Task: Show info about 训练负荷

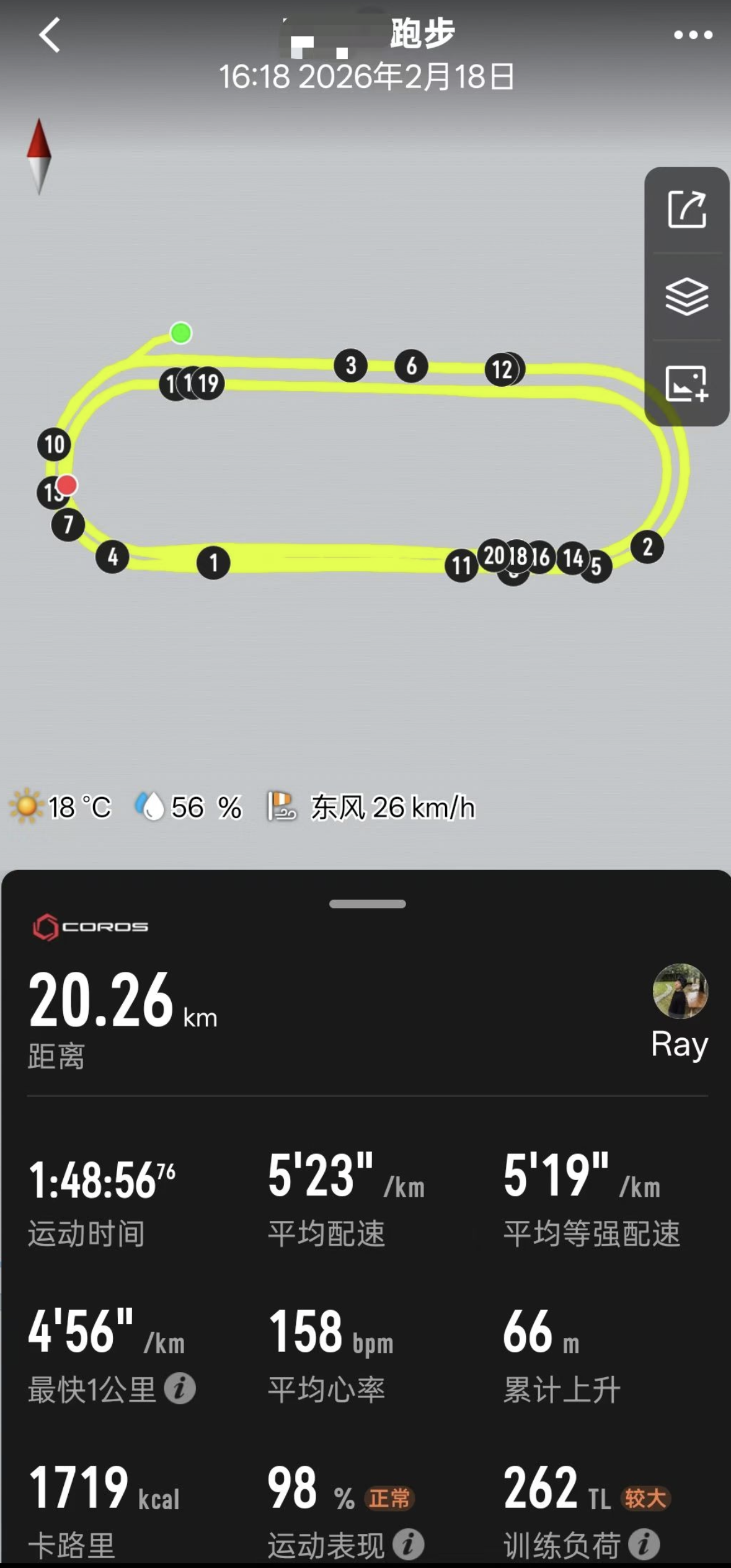Action: coord(644,1544)
